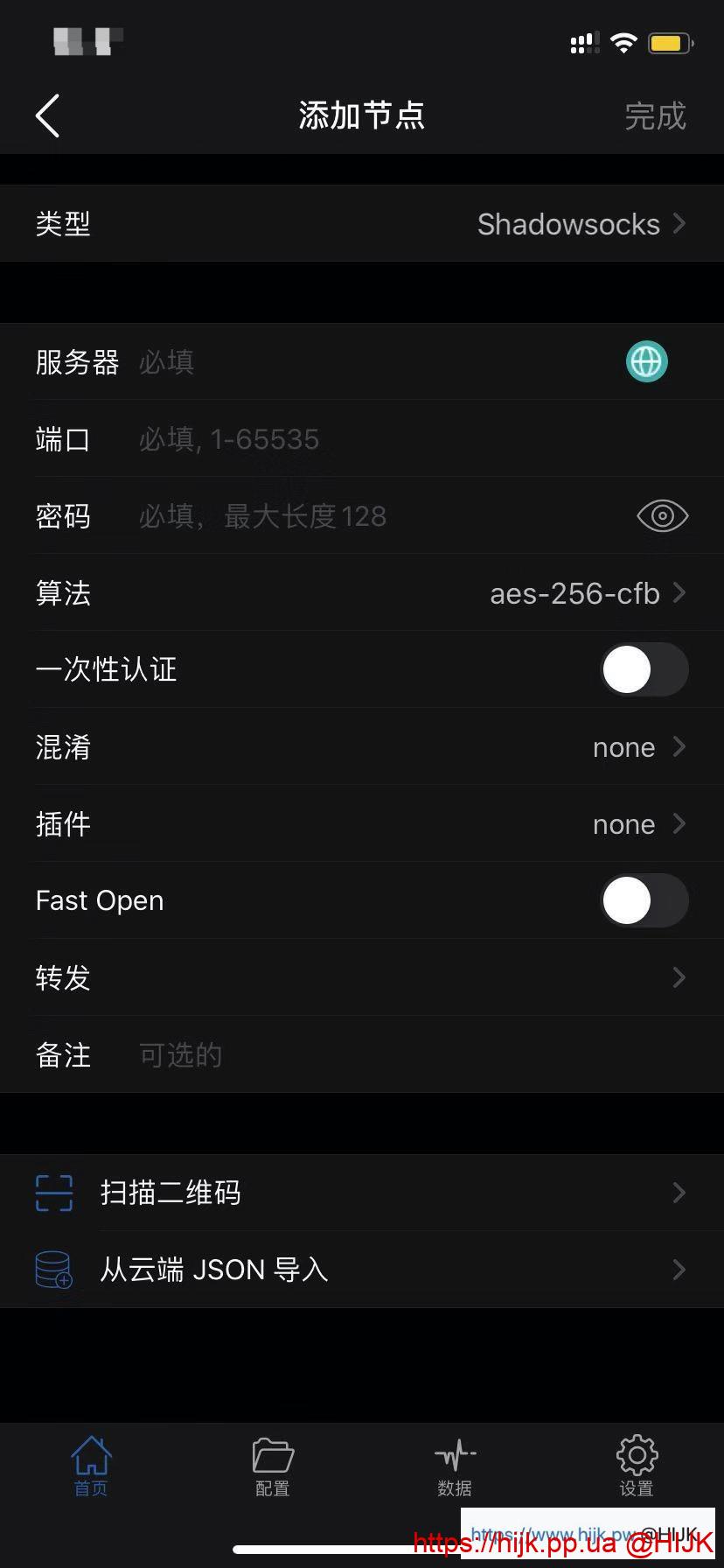Show password with the eye icon
The image size is (724, 1568).
click(x=662, y=516)
